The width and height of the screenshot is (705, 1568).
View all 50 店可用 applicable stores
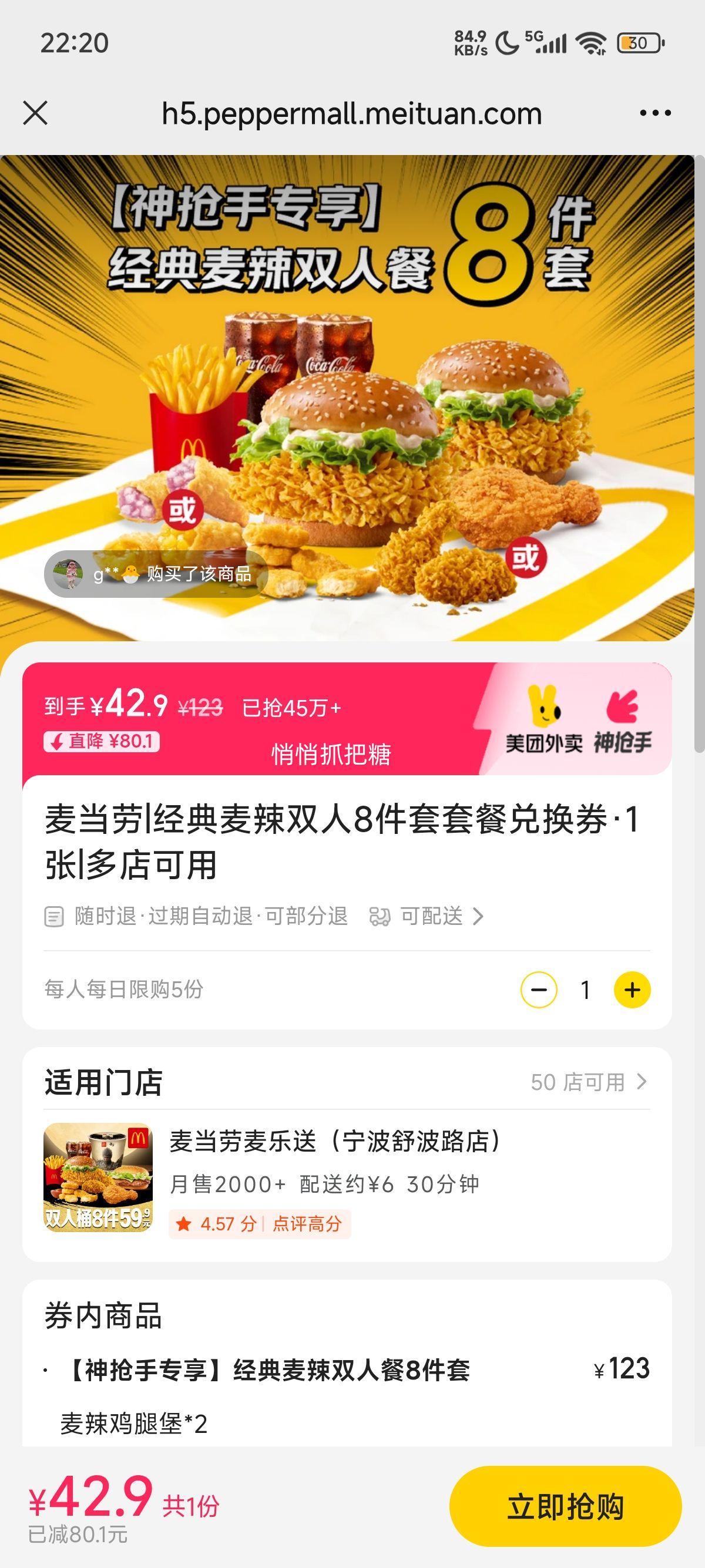pos(588,1082)
